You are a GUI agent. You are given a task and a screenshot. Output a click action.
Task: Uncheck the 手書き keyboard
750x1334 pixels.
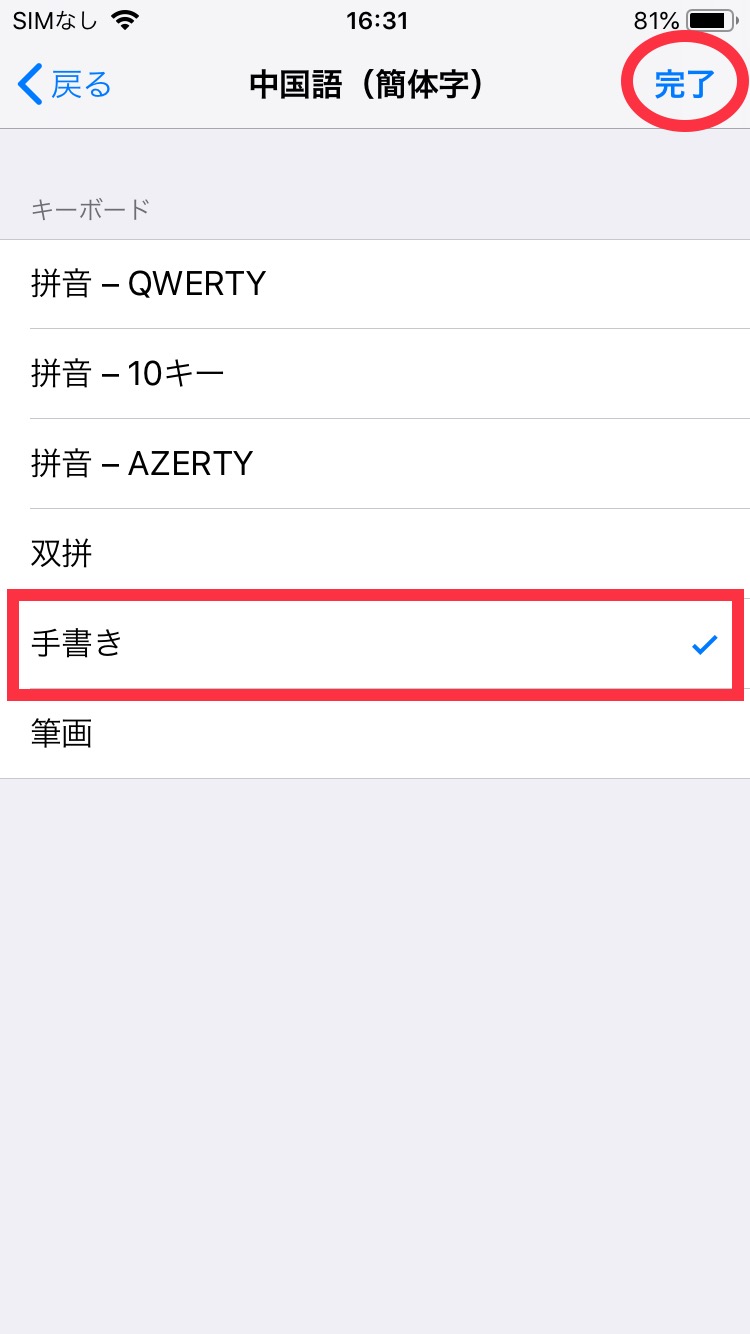point(375,644)
